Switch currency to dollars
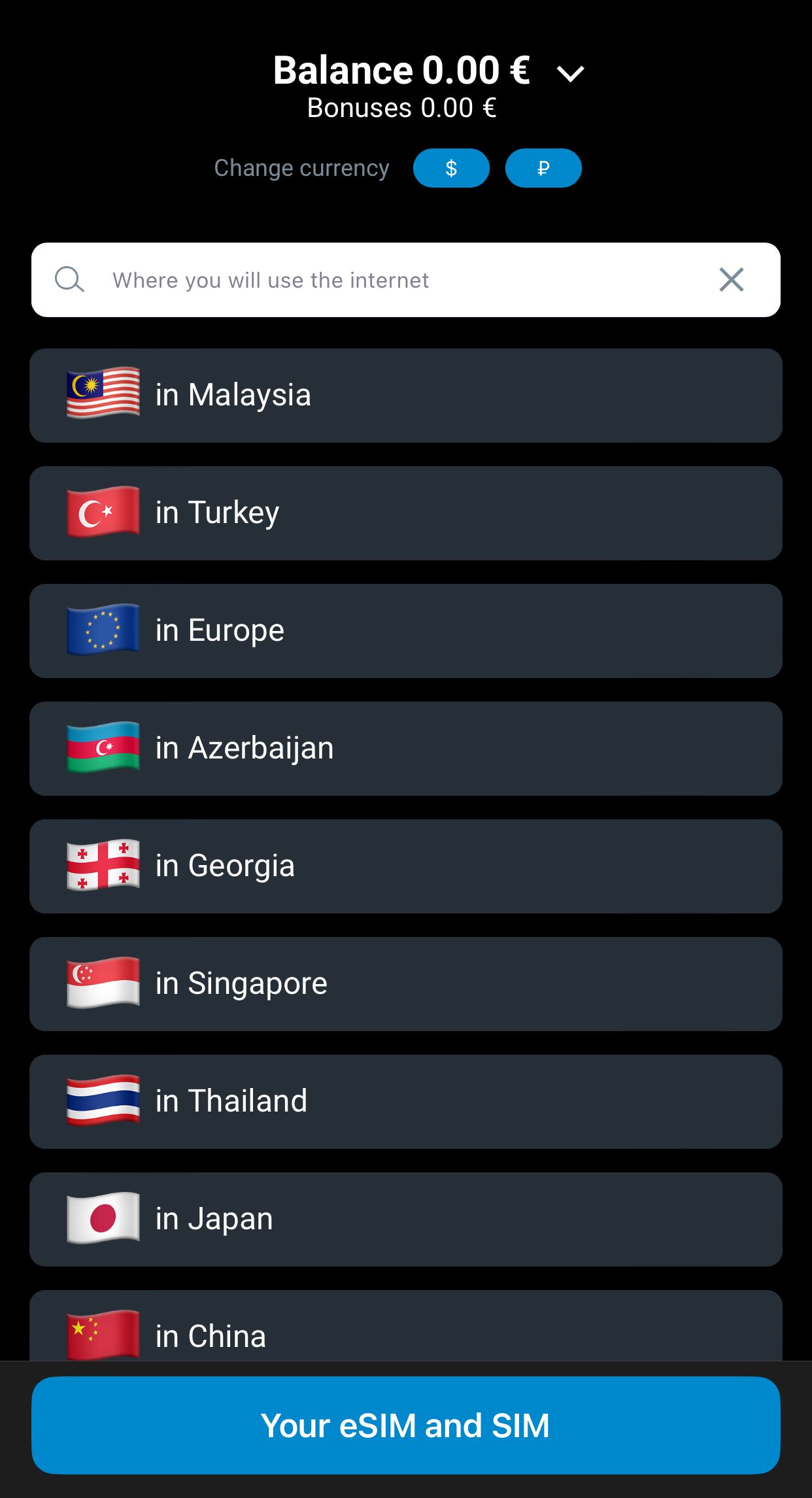 pyautogui.click(x=450, y=168)
